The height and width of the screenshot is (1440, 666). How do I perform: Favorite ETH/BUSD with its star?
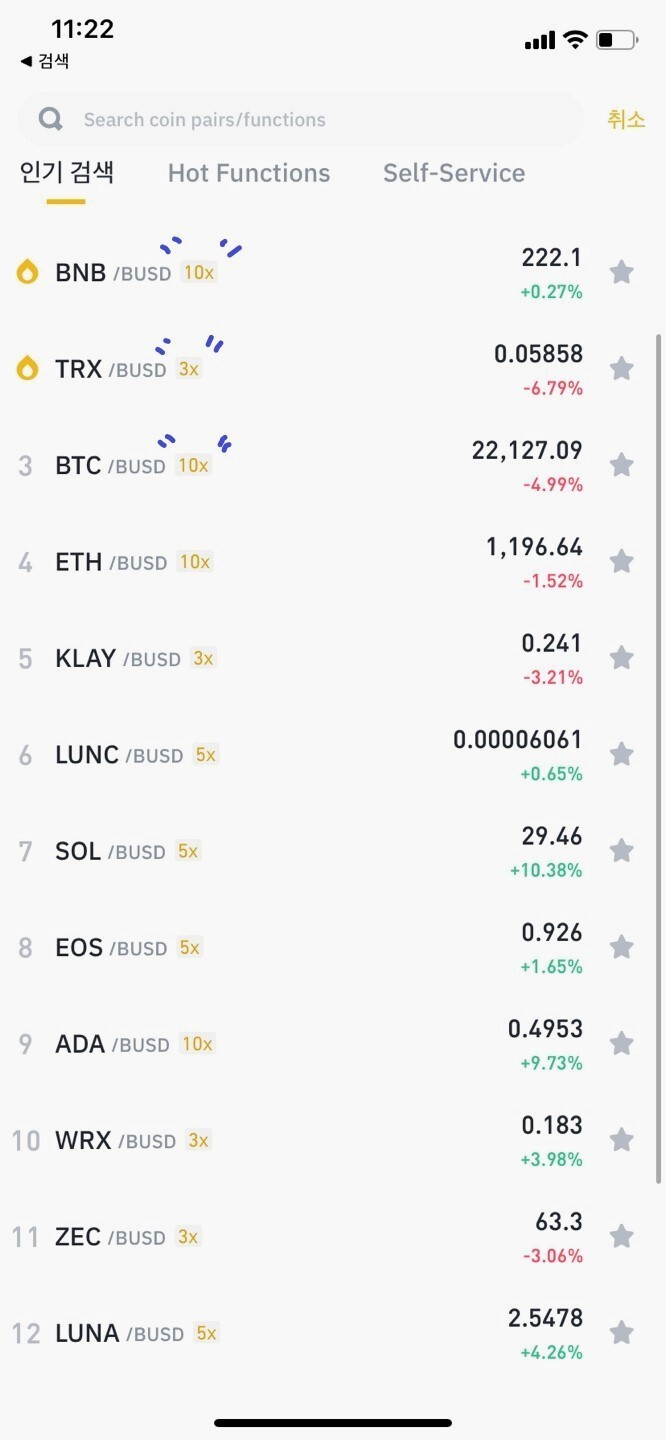(622, 561)
